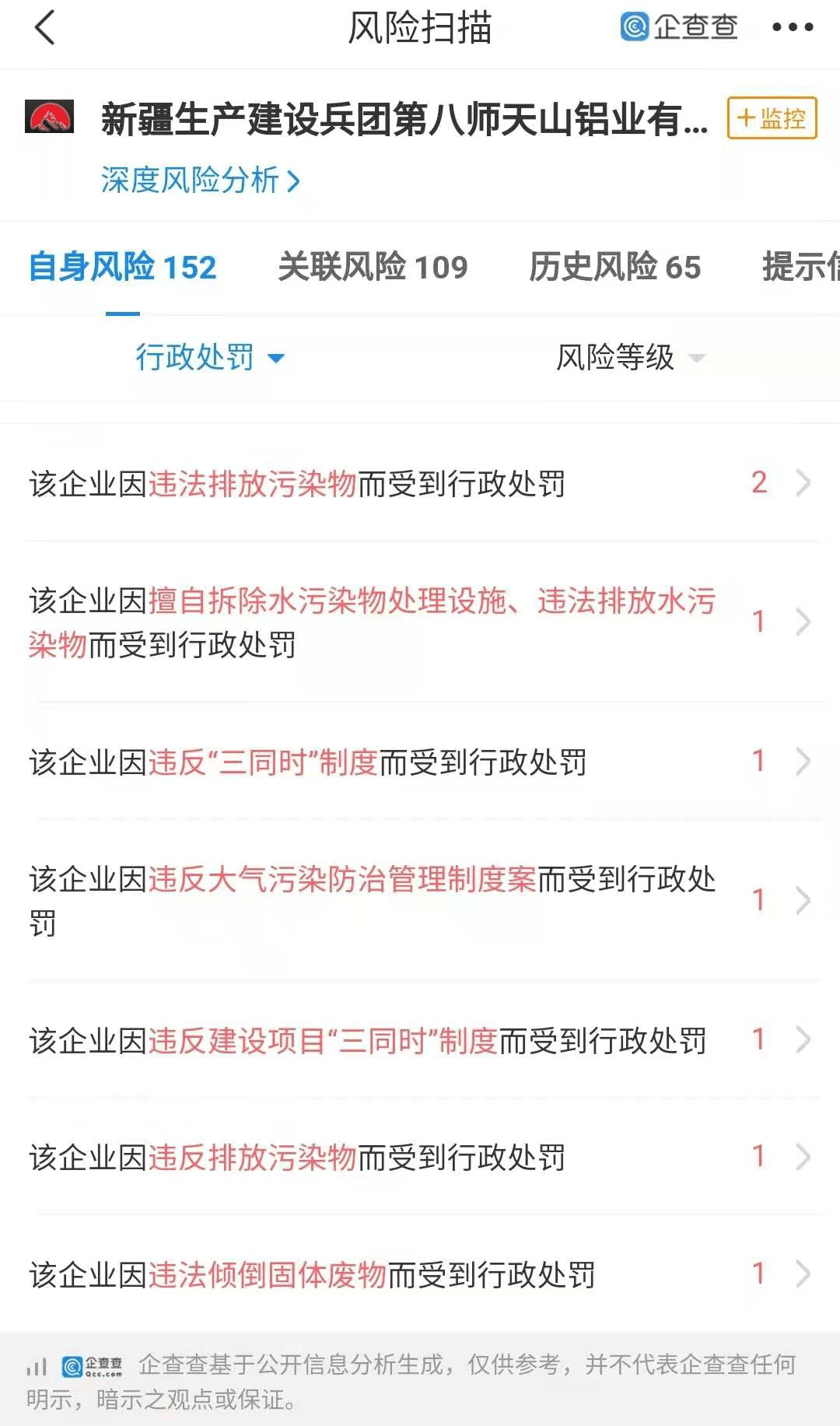Open the 违反建设项目“三同时”制度 penalty row
The height and width of the screenshot is (1426, 840).
point(420,1041)
